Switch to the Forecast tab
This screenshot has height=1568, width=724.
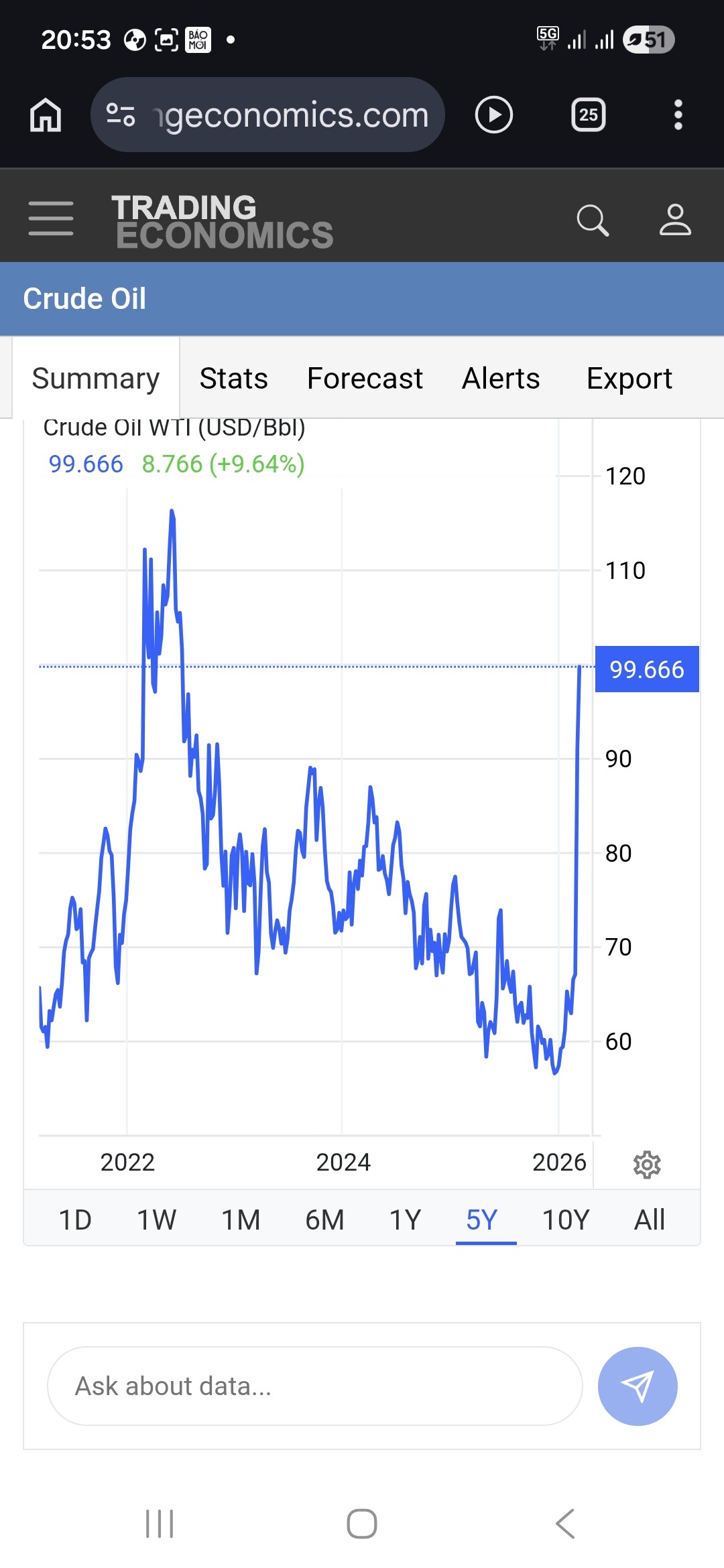pyautogui.click(x=365, y=379)
